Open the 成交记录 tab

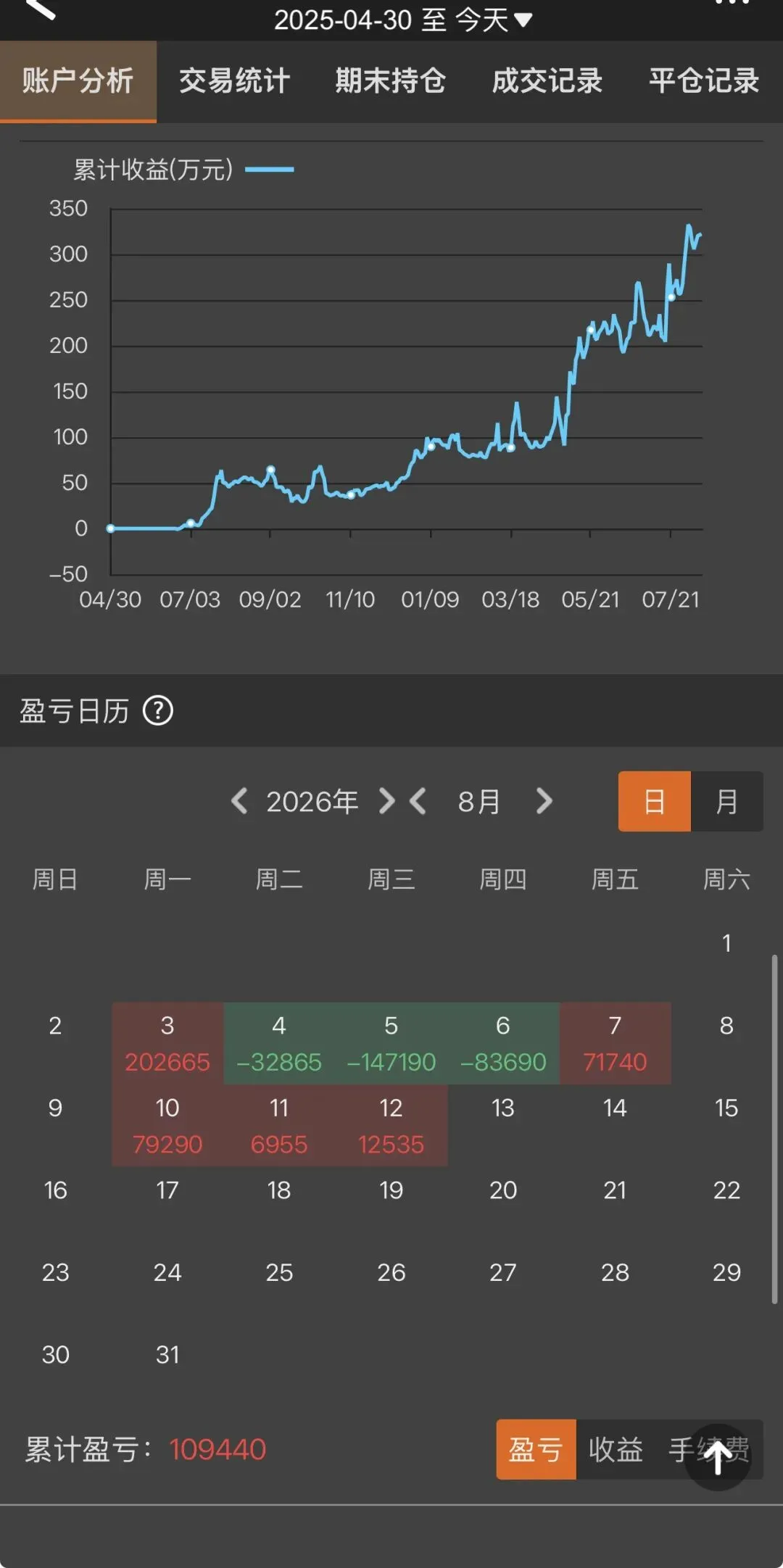547,81
